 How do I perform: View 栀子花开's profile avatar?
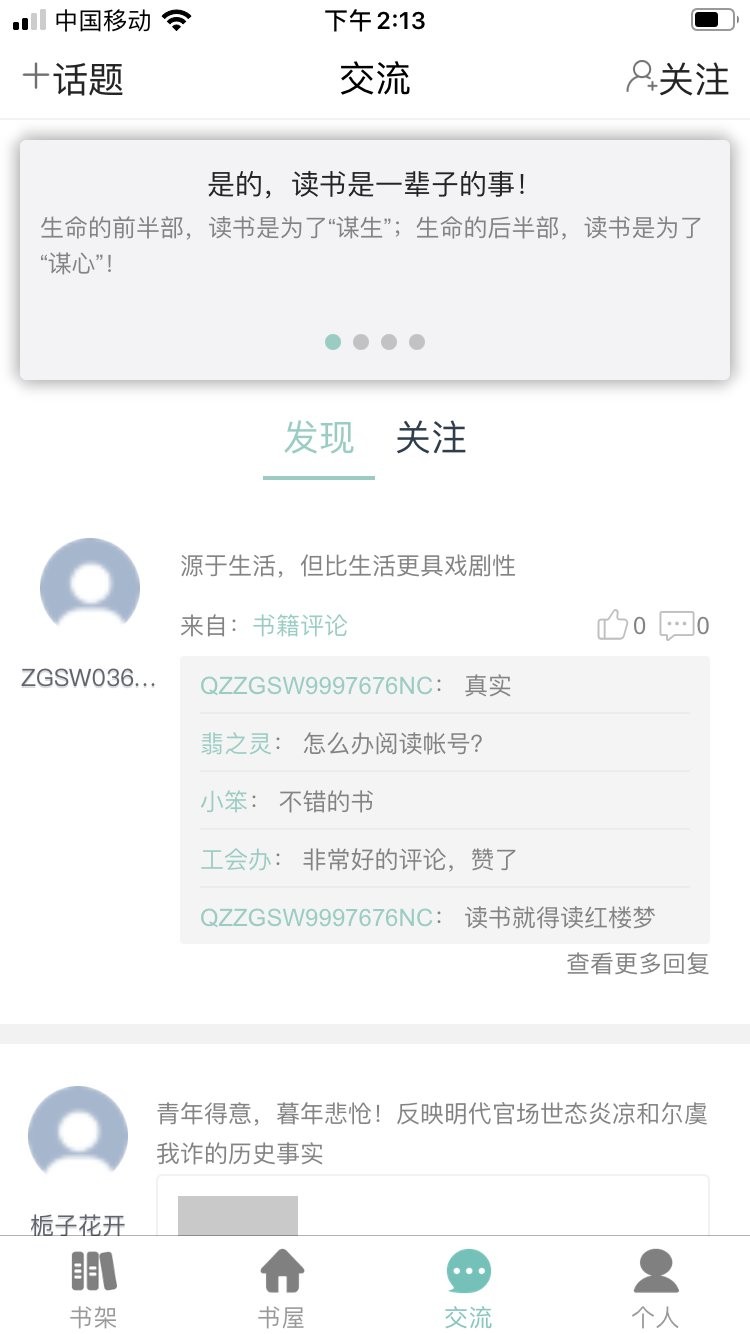pos(78,1135)
